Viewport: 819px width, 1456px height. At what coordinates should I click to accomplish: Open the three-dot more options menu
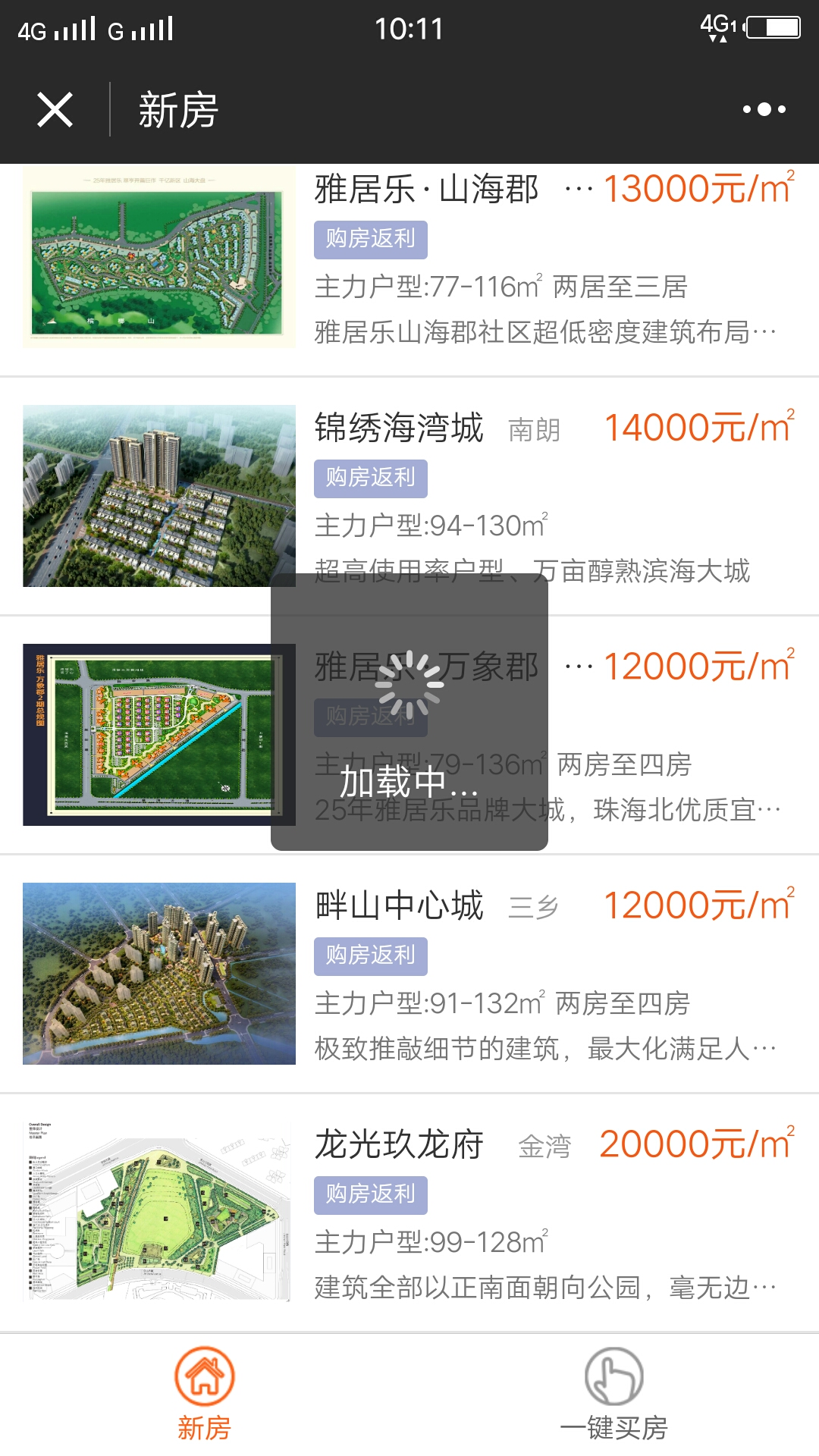[764, 110]
